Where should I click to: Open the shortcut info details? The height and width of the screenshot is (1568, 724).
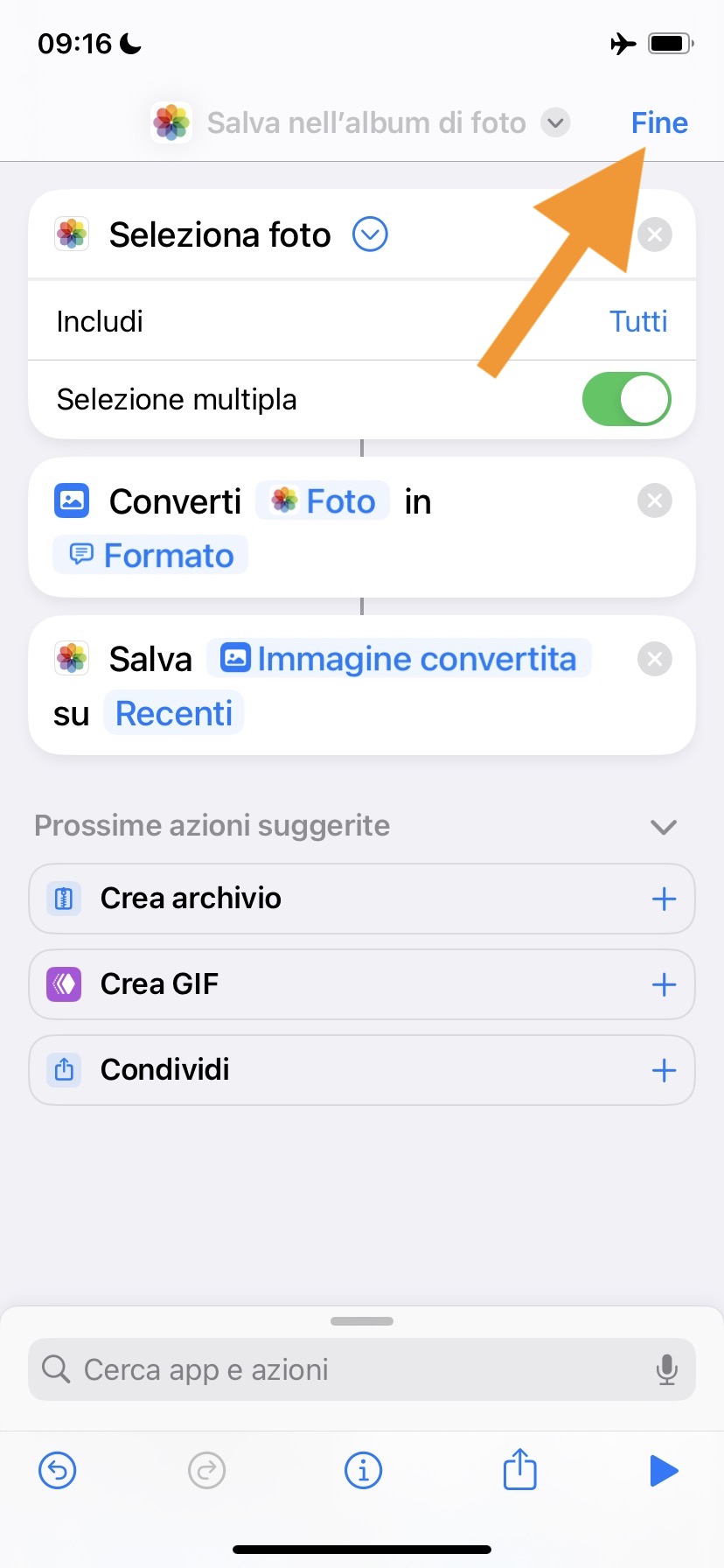click(363, 1471)
